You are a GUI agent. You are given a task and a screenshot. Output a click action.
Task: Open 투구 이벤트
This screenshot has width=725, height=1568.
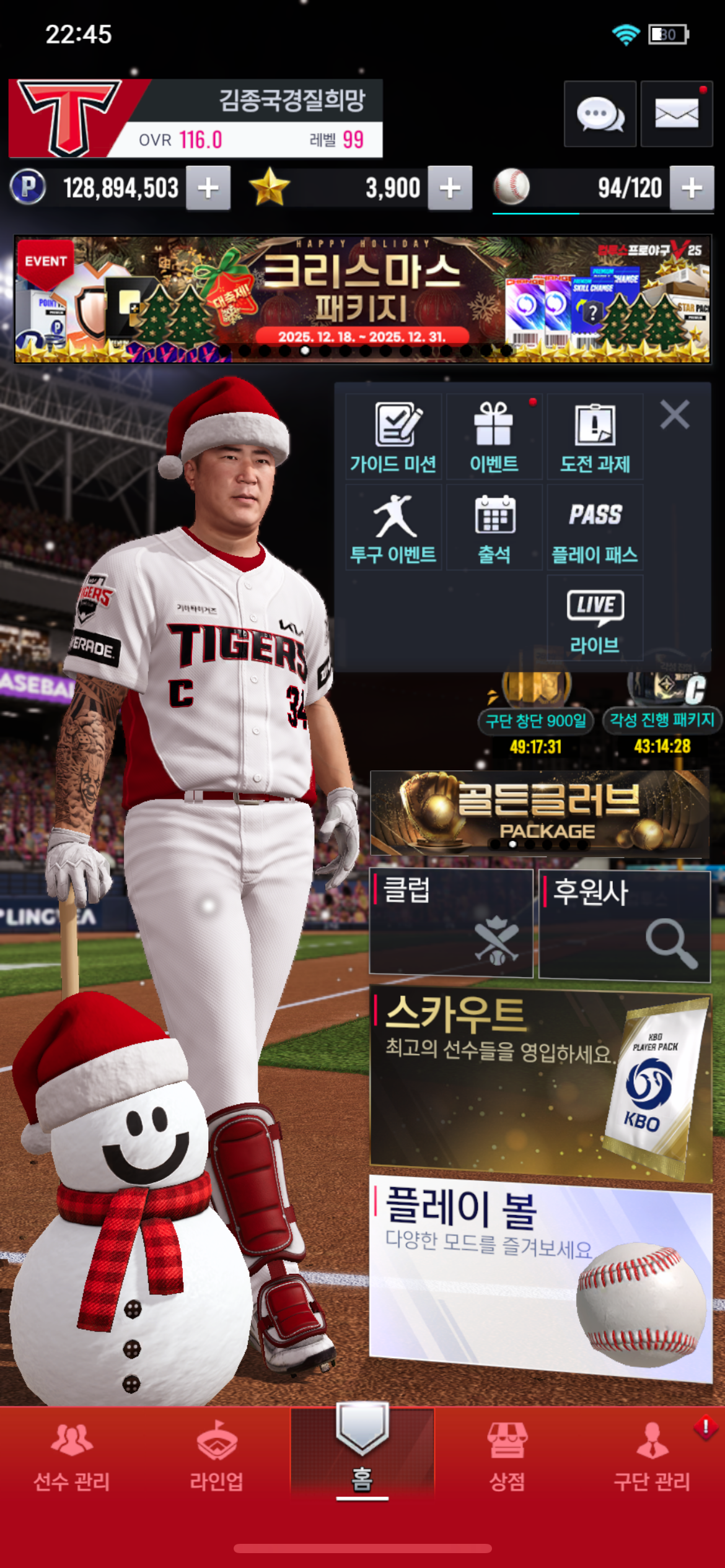point(393,528)
